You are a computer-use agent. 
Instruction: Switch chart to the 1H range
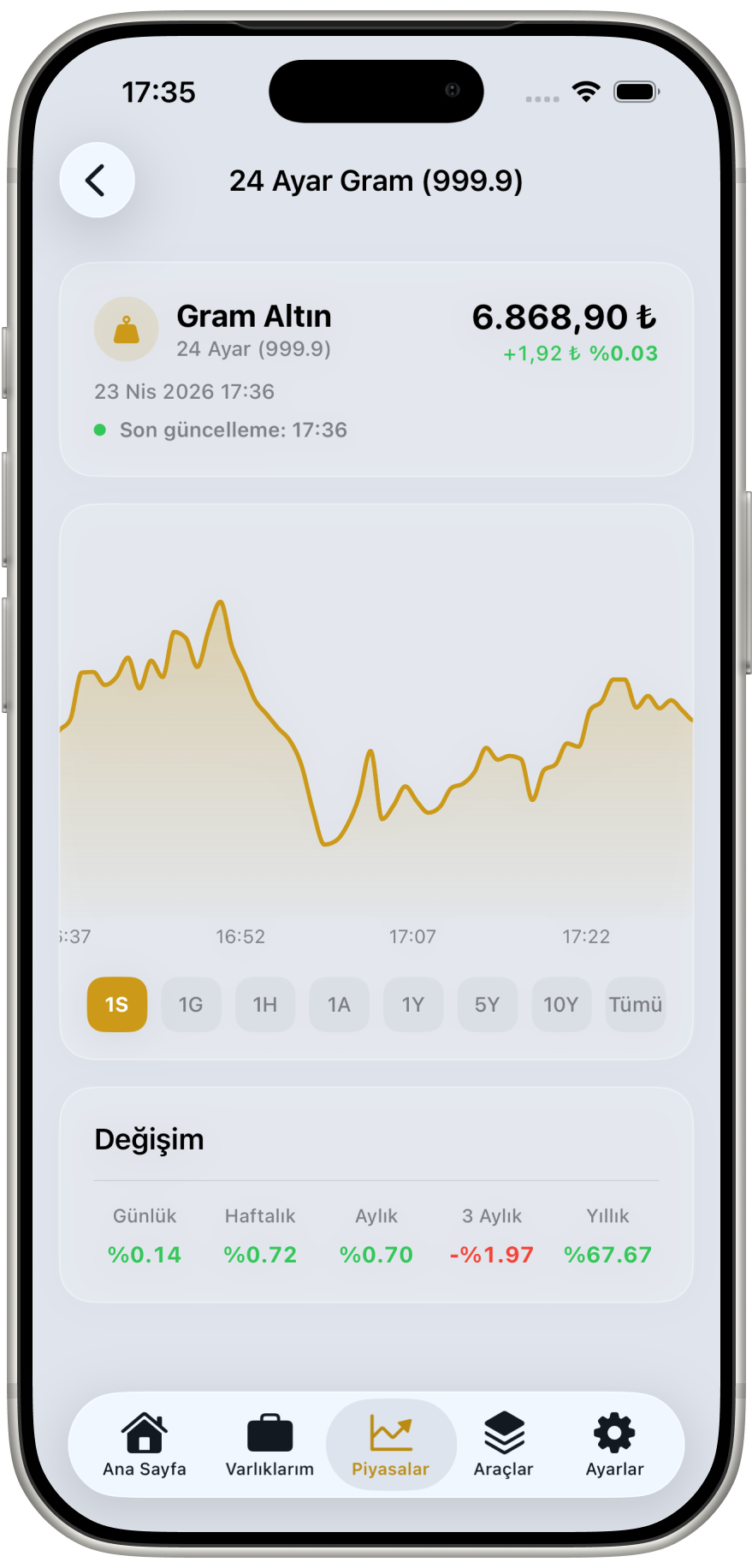265,1004
